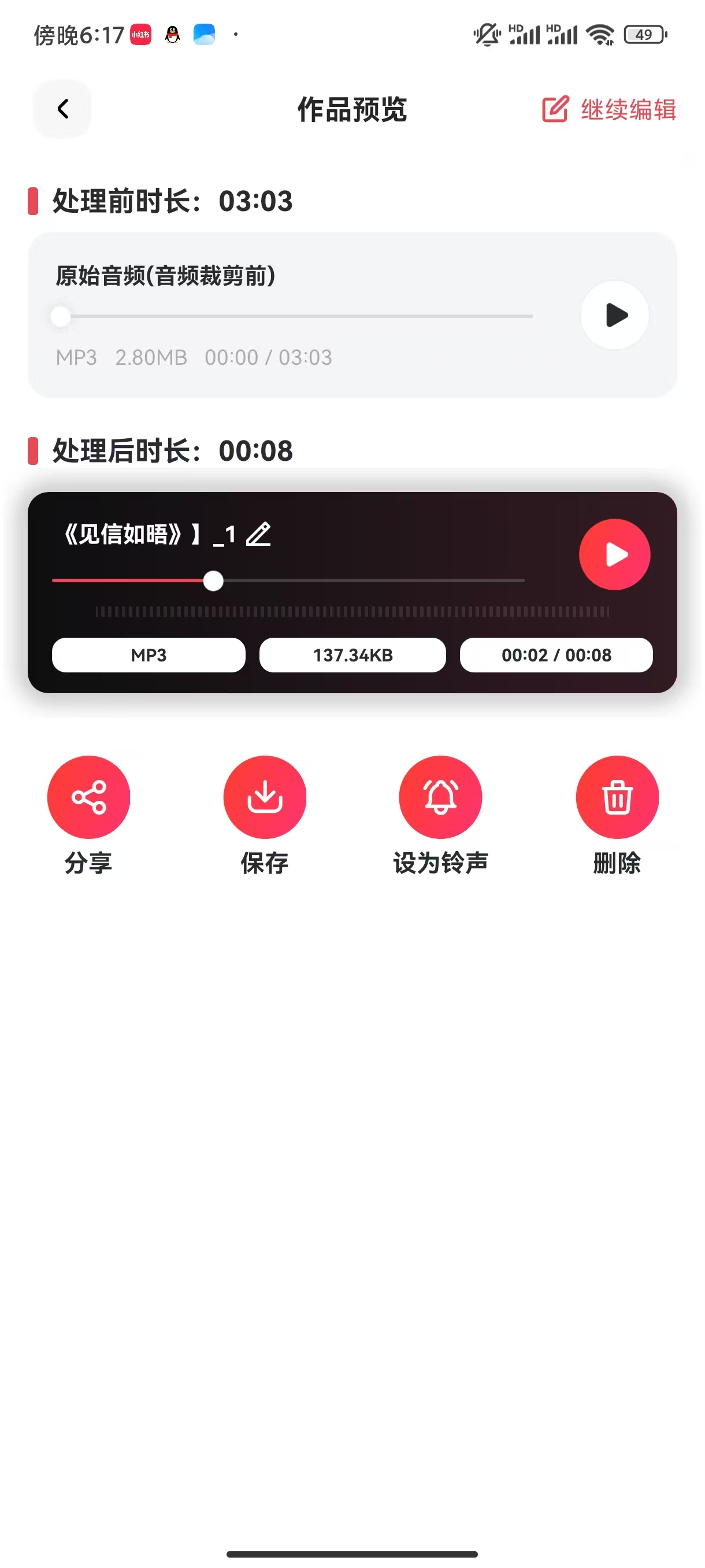The image size is (705, 1568).
Task: Tap the battery indicator showing 49
Action: (645, 35)
